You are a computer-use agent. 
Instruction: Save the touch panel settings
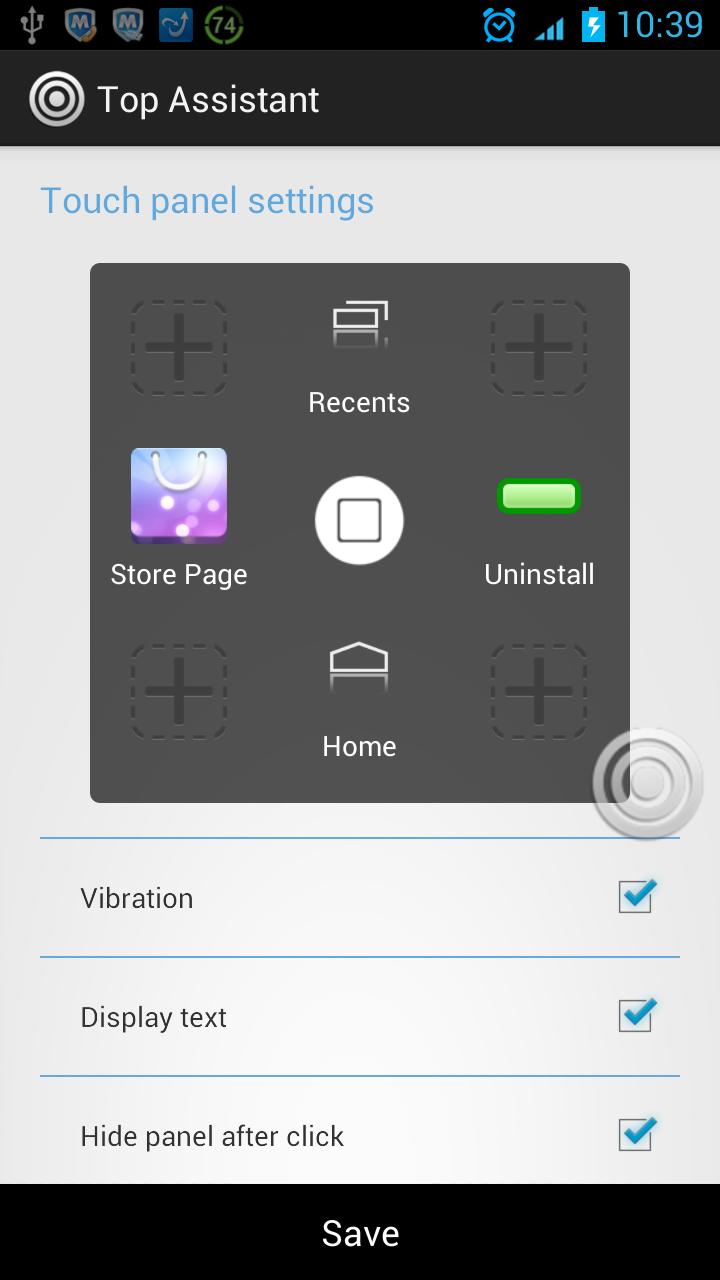point(360,1233)
